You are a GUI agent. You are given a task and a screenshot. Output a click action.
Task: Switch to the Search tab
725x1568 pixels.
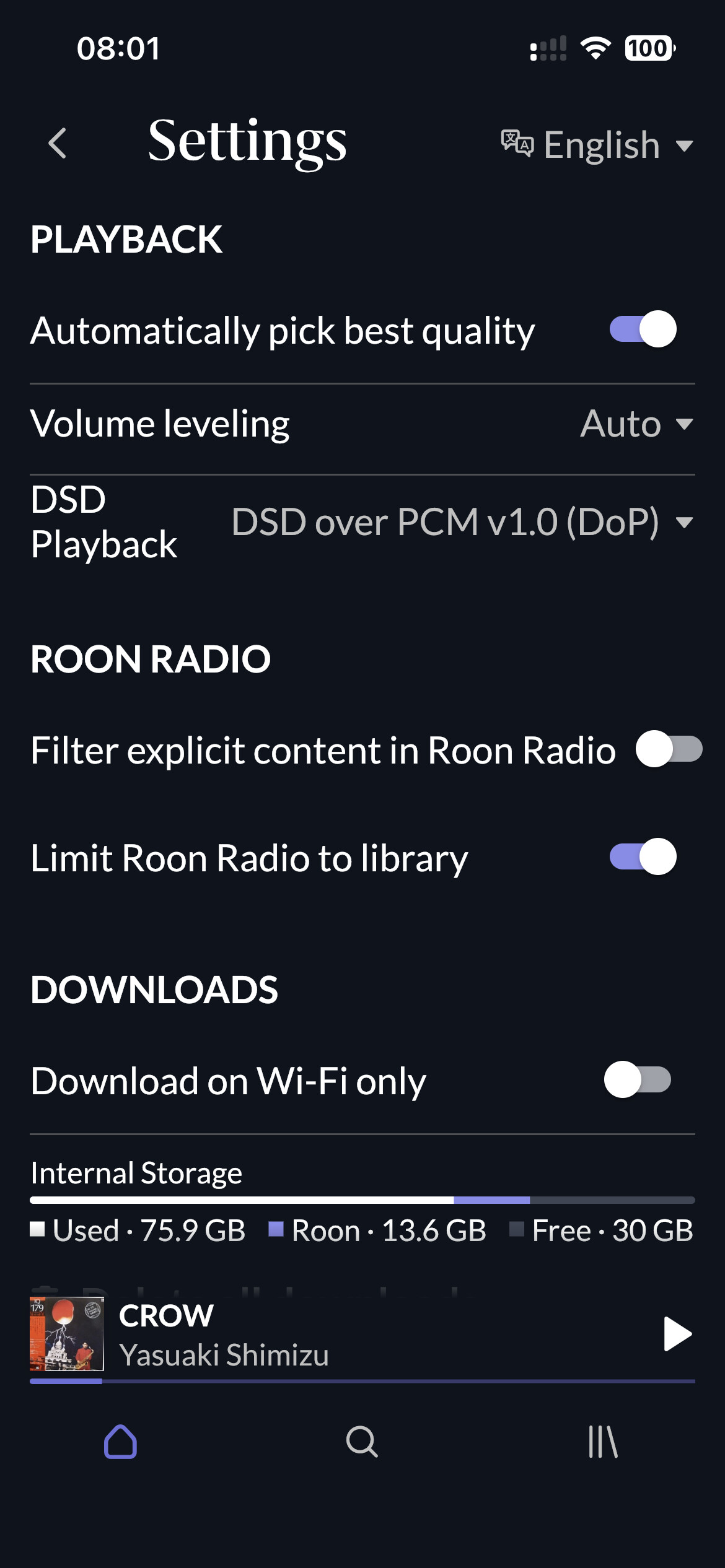362,1442
